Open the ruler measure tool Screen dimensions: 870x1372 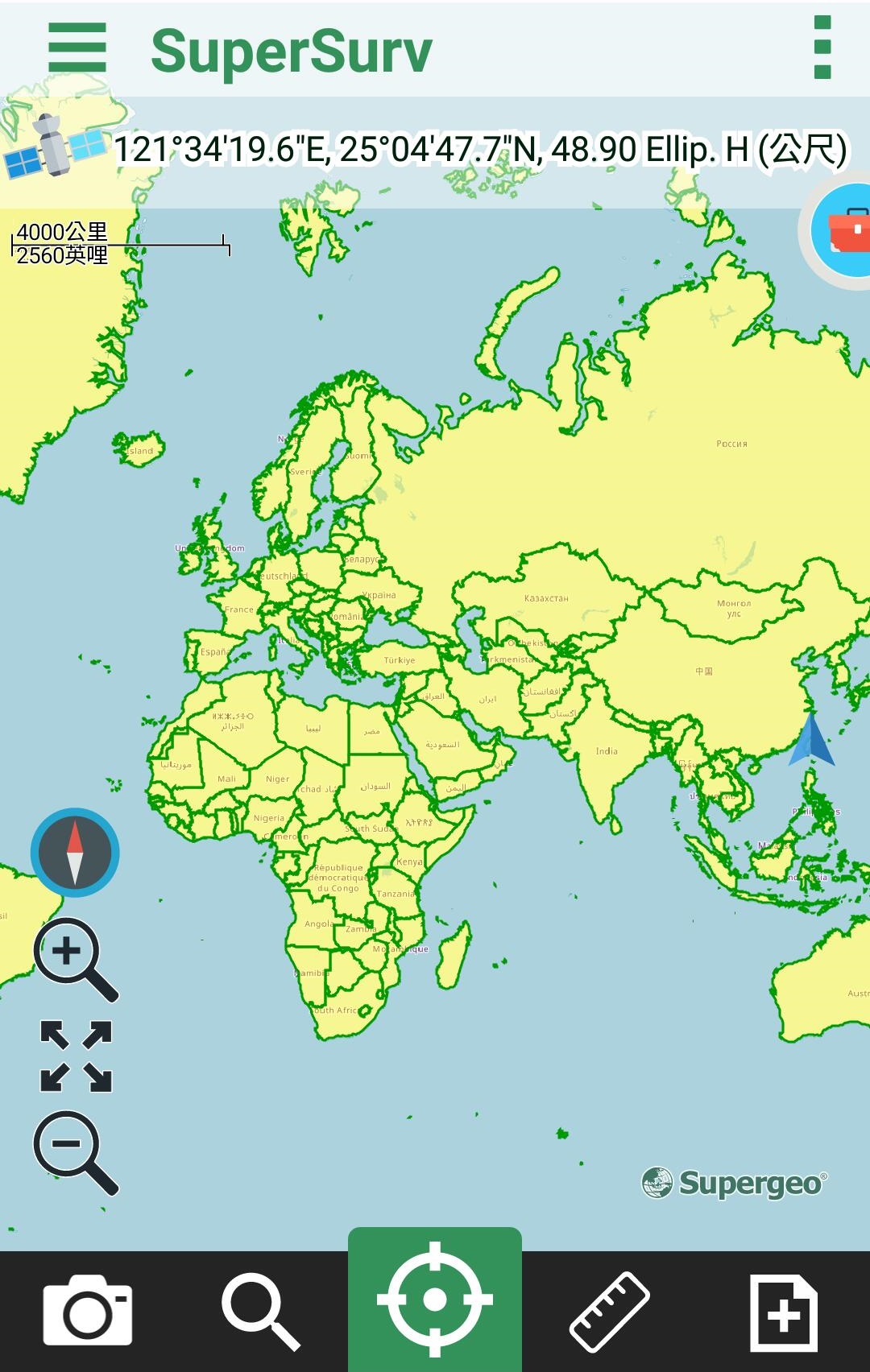click(609, 1311)
